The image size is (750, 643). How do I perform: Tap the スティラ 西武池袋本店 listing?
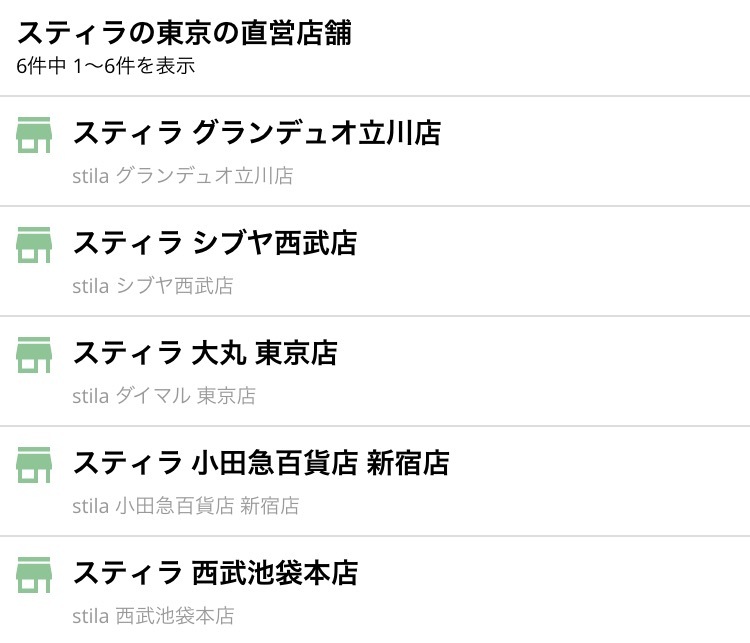pyautogui.click(x=215, y=574)
